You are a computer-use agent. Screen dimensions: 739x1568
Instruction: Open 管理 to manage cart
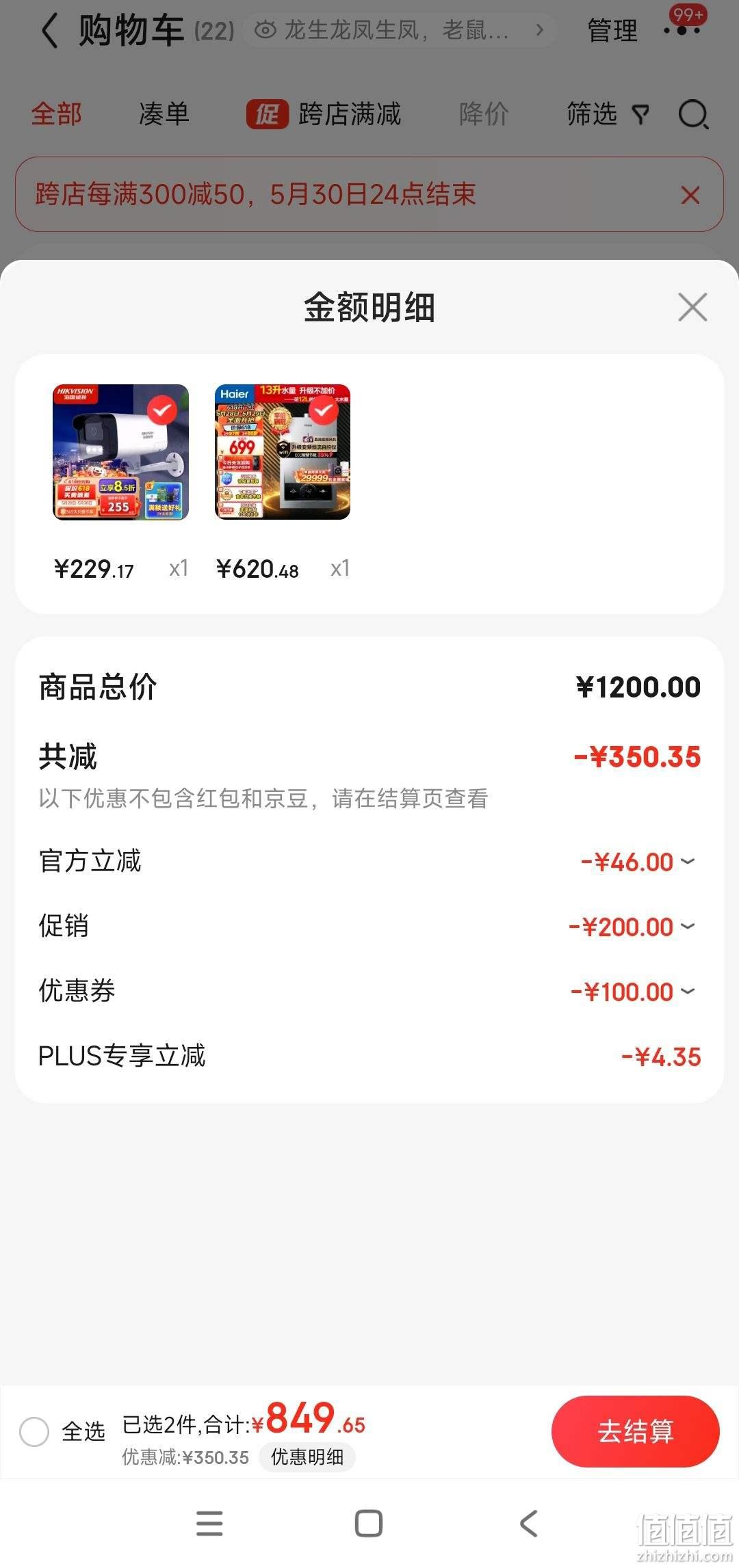point(612,31)
